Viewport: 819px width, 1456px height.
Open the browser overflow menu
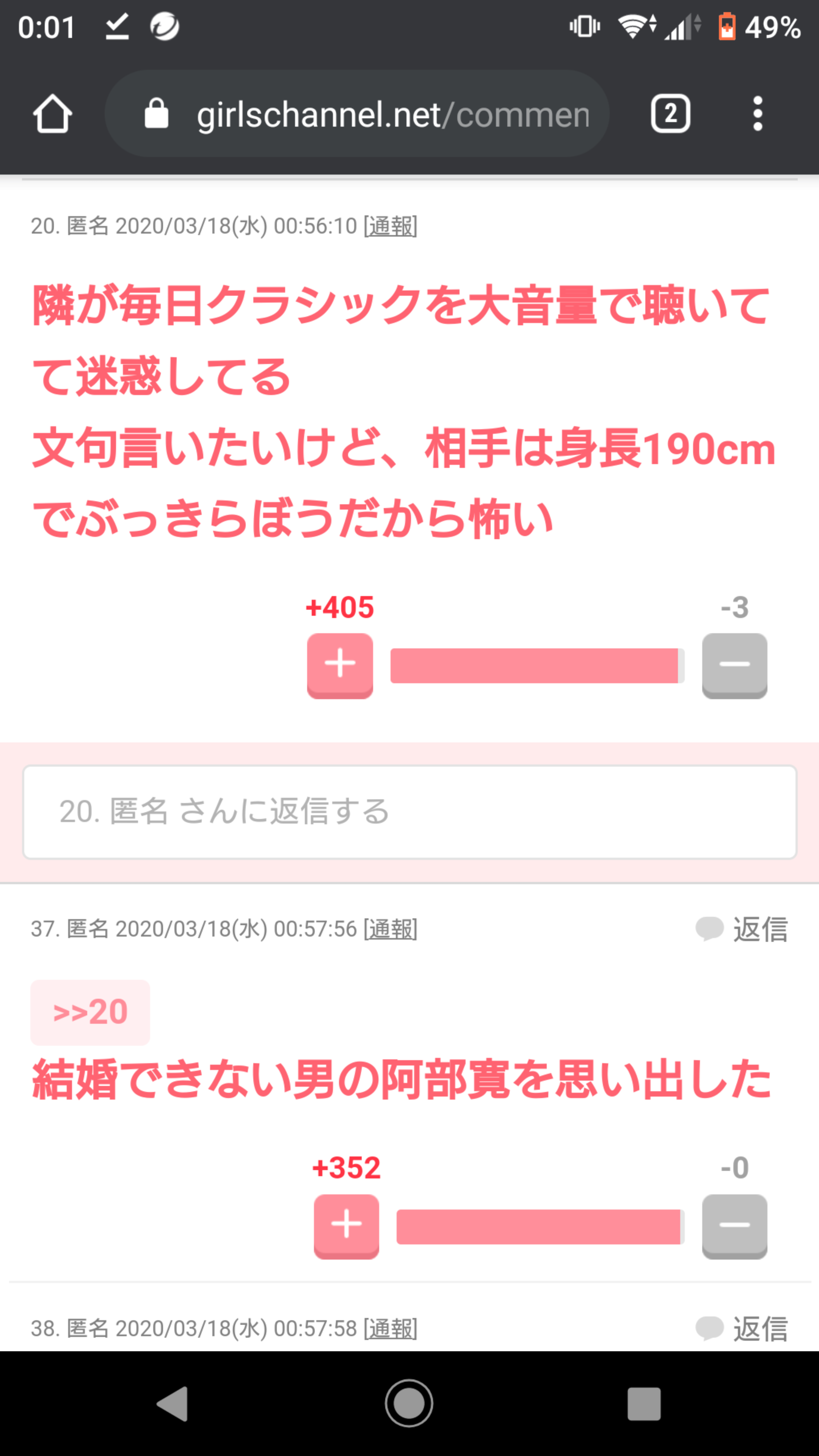pyautogui.click(x=758, y=114)
